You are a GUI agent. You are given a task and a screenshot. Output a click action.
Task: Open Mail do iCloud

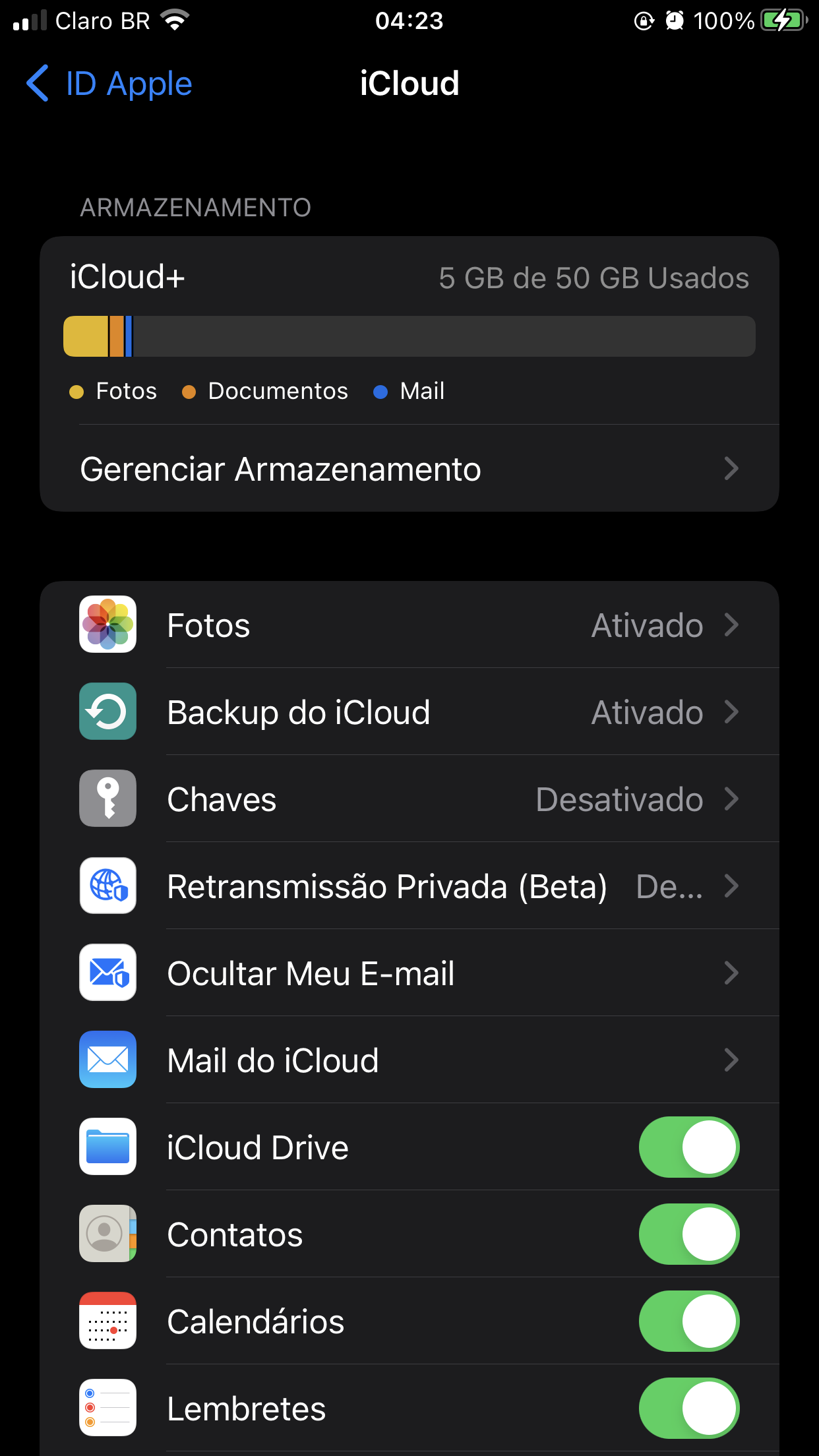click(409, 1060)
